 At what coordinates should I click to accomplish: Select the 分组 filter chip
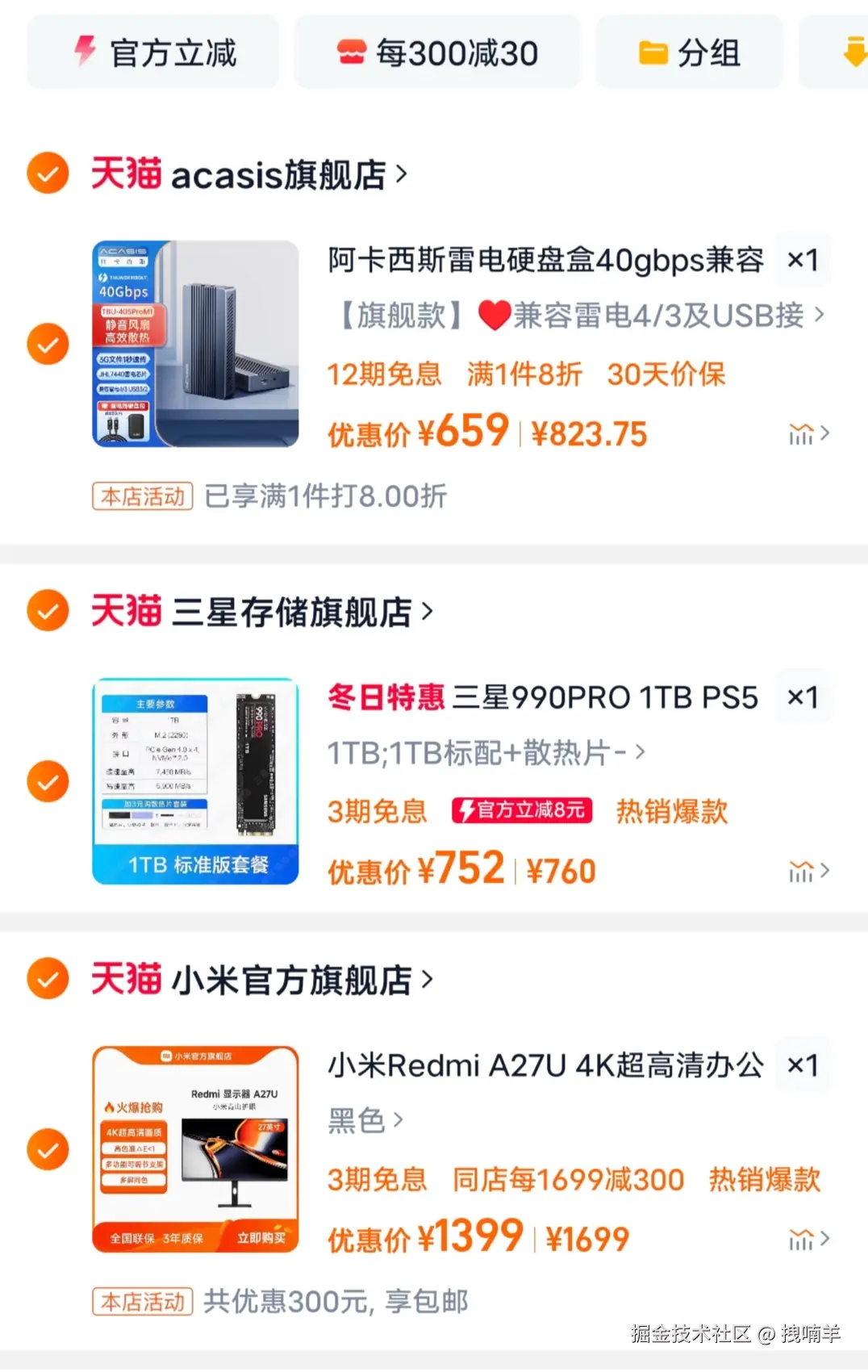tap(690, 52)
